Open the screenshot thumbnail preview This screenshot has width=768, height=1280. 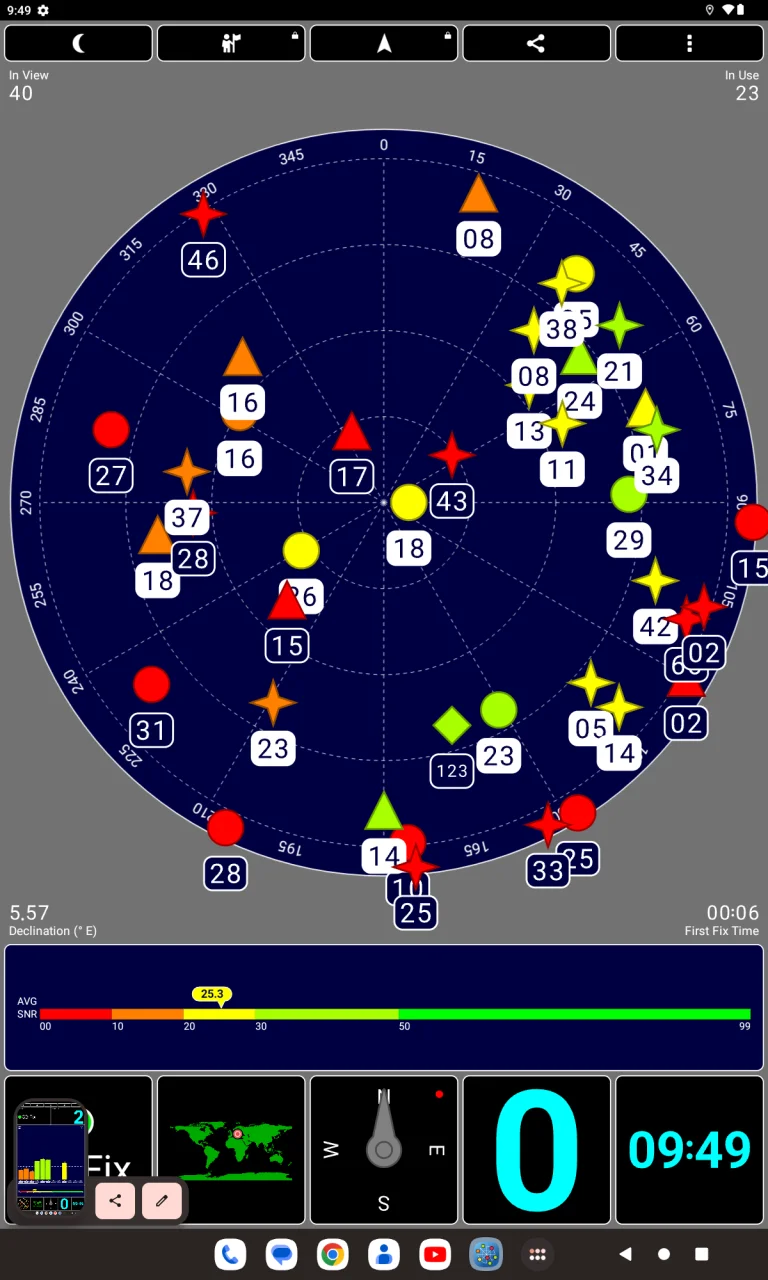tap(51, 1158)
